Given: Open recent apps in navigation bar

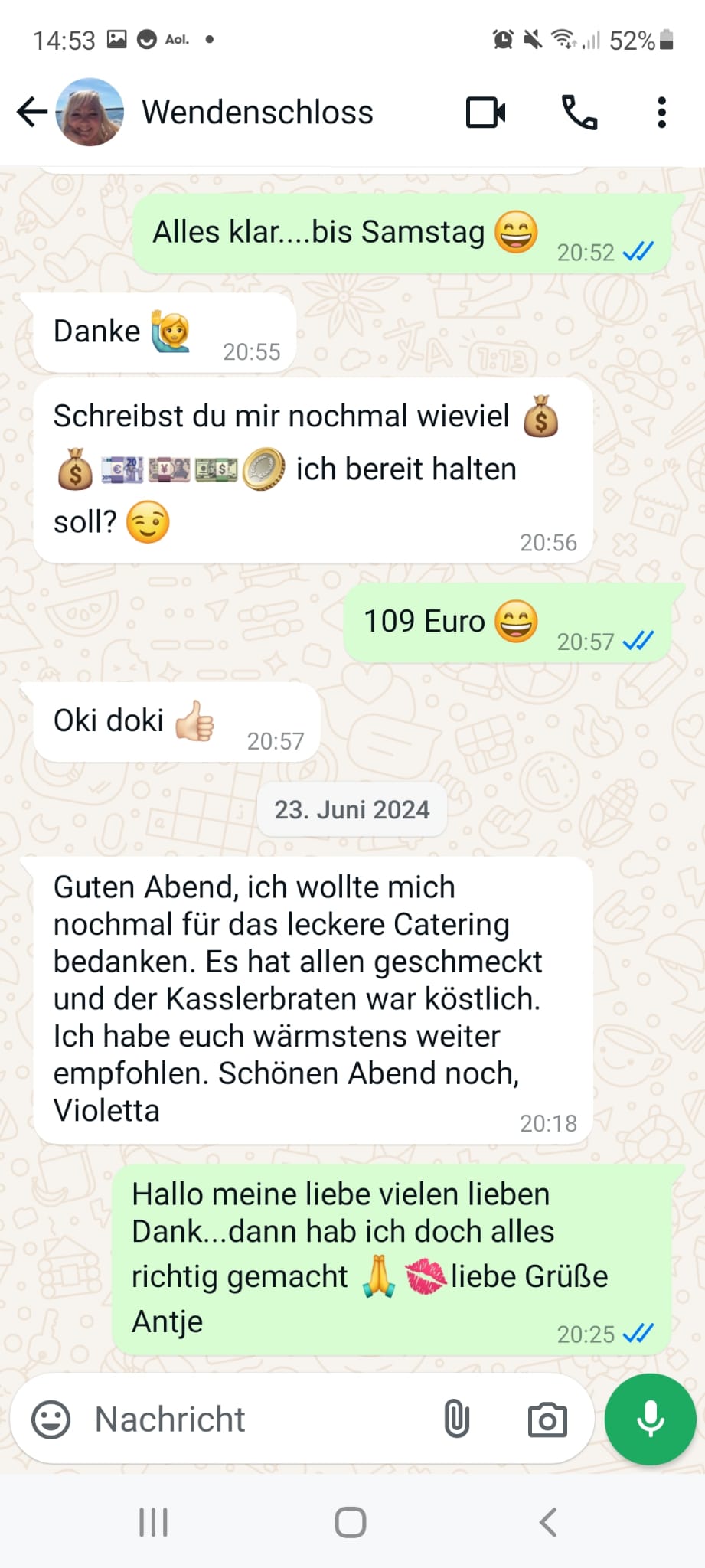Looking at the screenshot, I should point(153,1522).
